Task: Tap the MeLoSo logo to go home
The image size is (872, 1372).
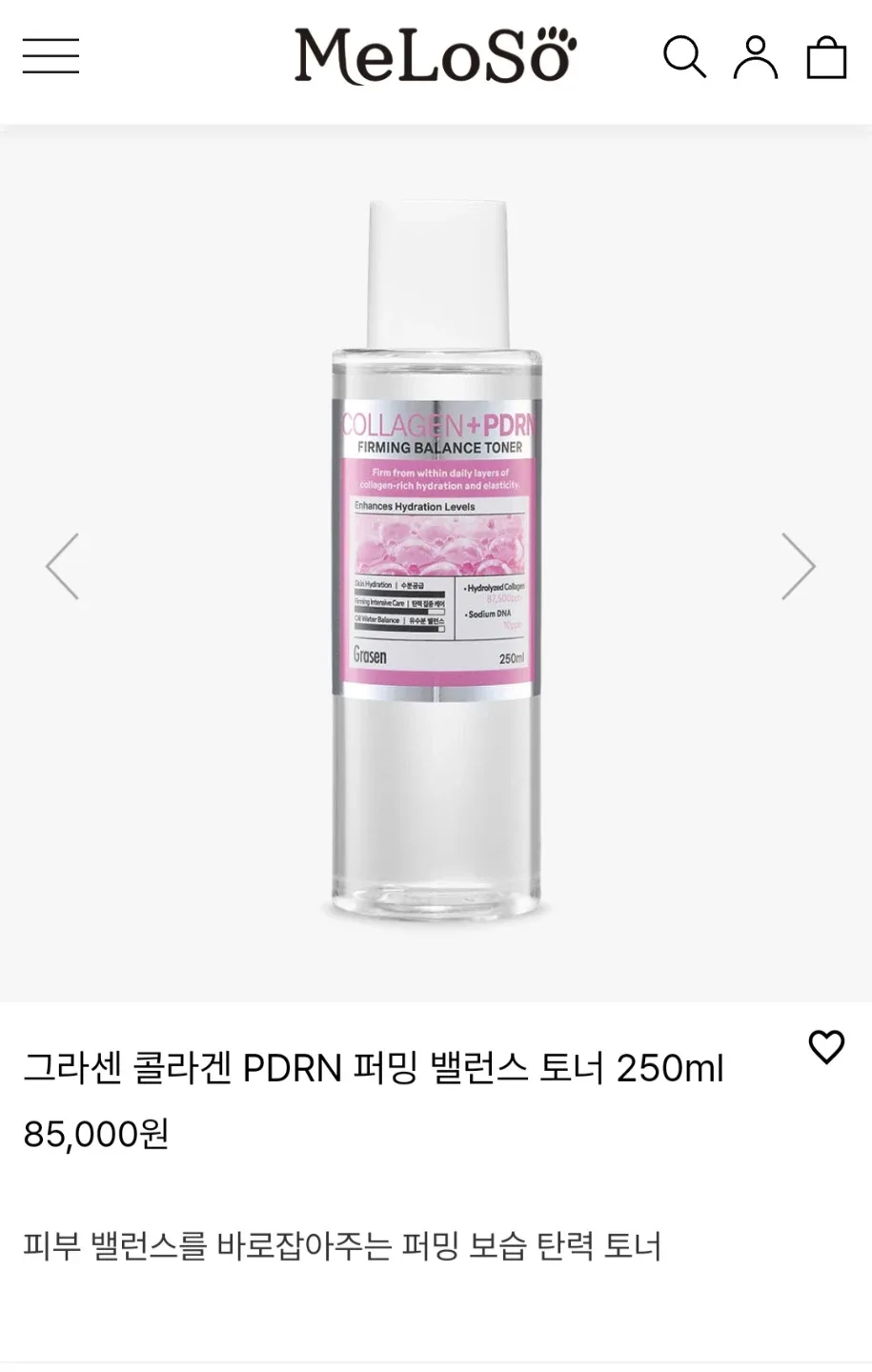Action: pos(436,55)
